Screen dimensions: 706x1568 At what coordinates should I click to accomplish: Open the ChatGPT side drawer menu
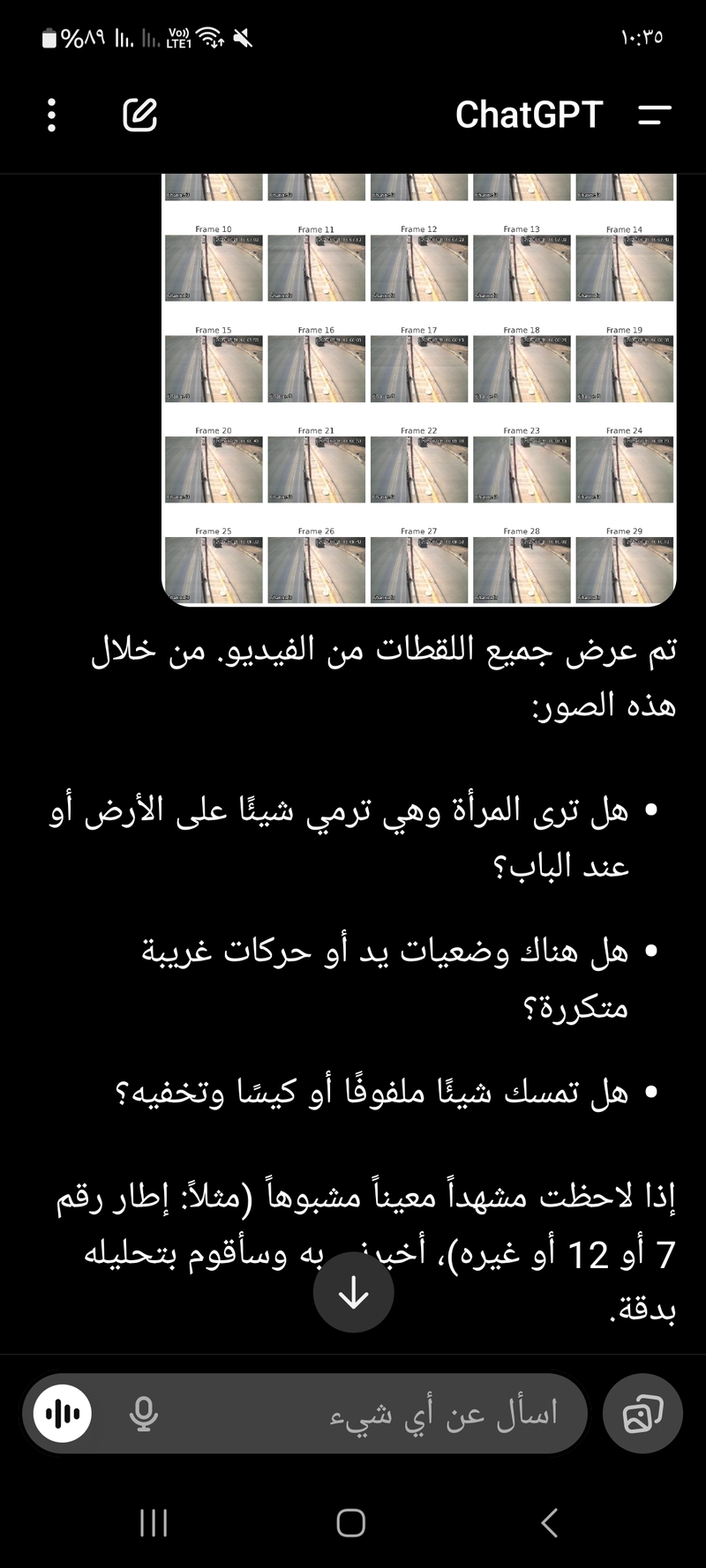[x=654, y=115]
